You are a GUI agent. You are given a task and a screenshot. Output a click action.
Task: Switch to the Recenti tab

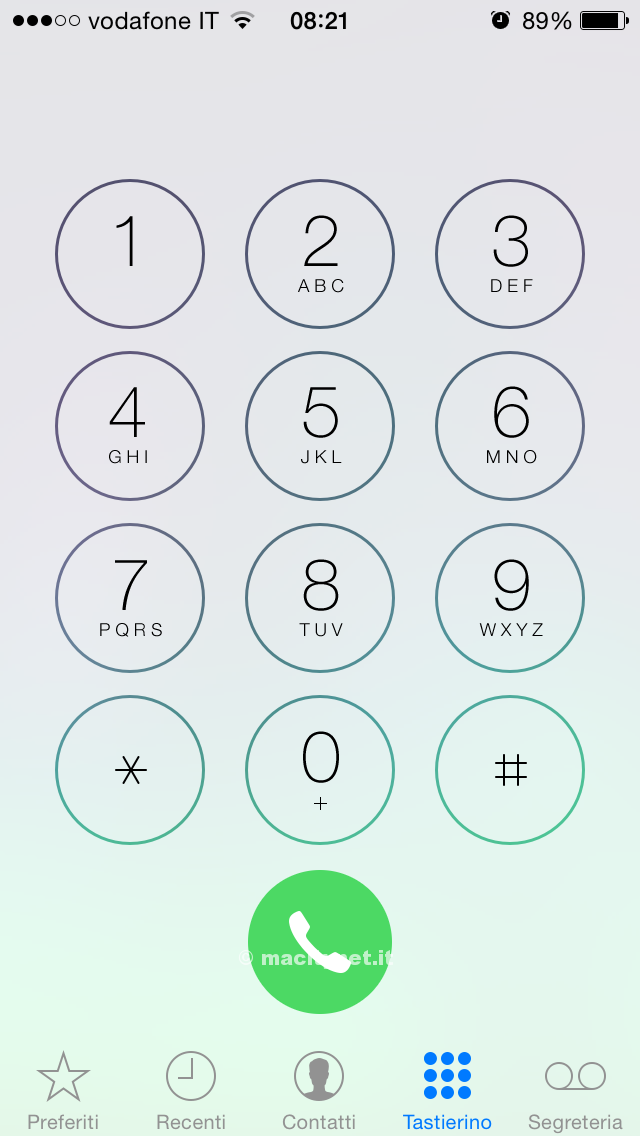coord(191,1090)
